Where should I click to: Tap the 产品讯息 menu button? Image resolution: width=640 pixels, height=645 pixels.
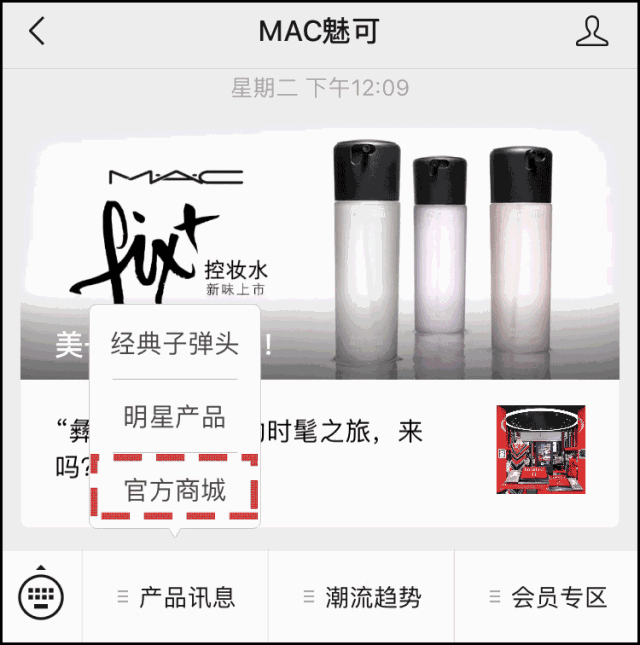[176, 598]
